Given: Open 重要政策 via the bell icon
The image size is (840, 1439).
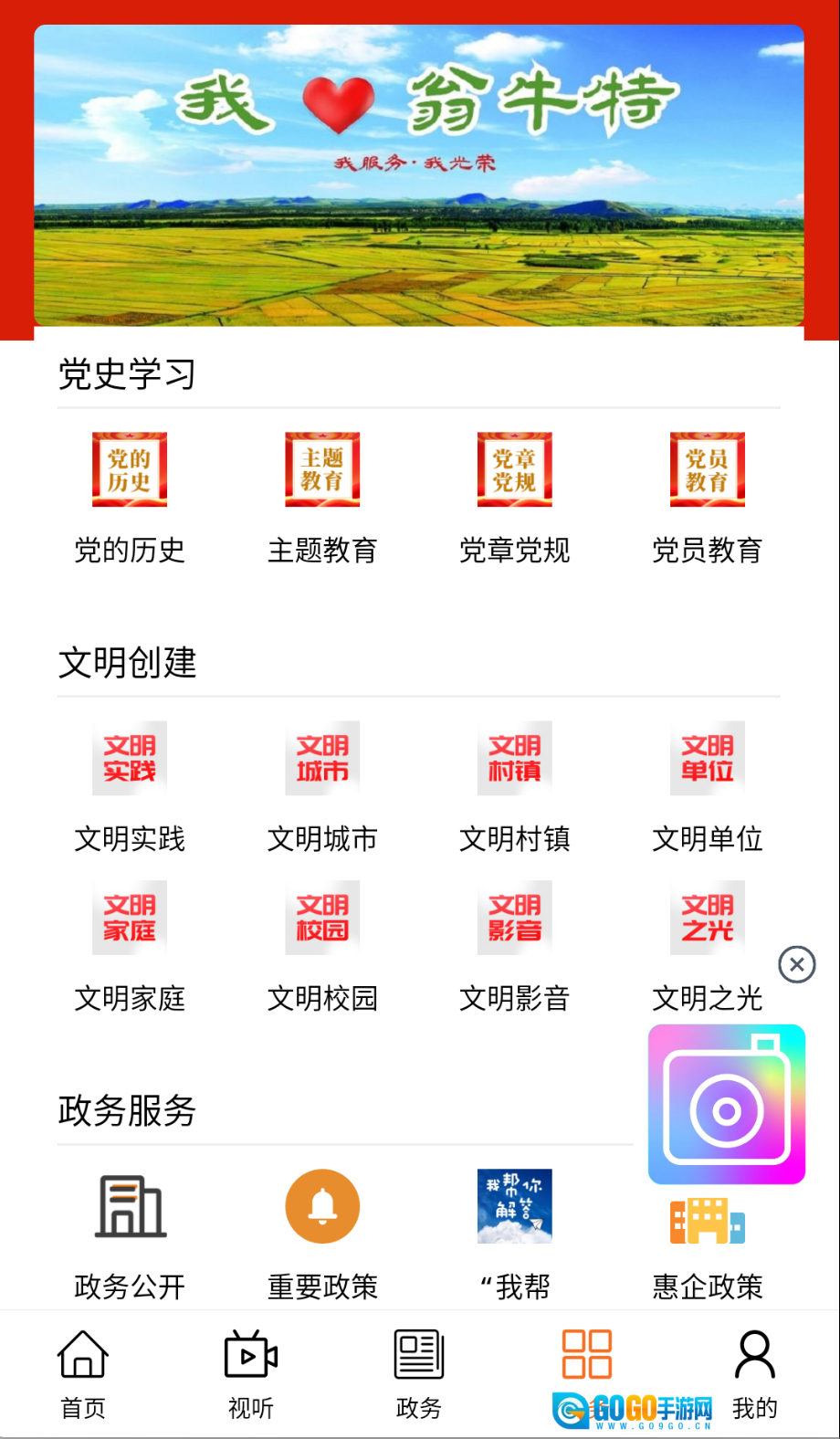Looking at the screenshot, I should click(x=321, y=1205).
